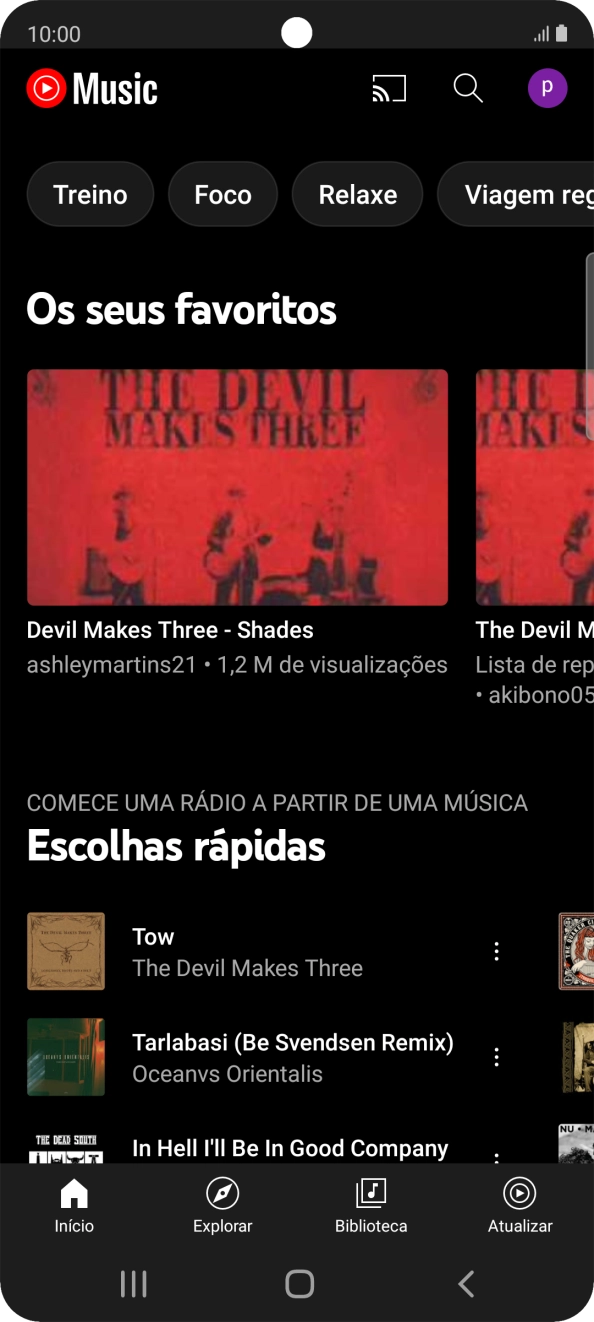Tap the system back button

point(465,1284)
